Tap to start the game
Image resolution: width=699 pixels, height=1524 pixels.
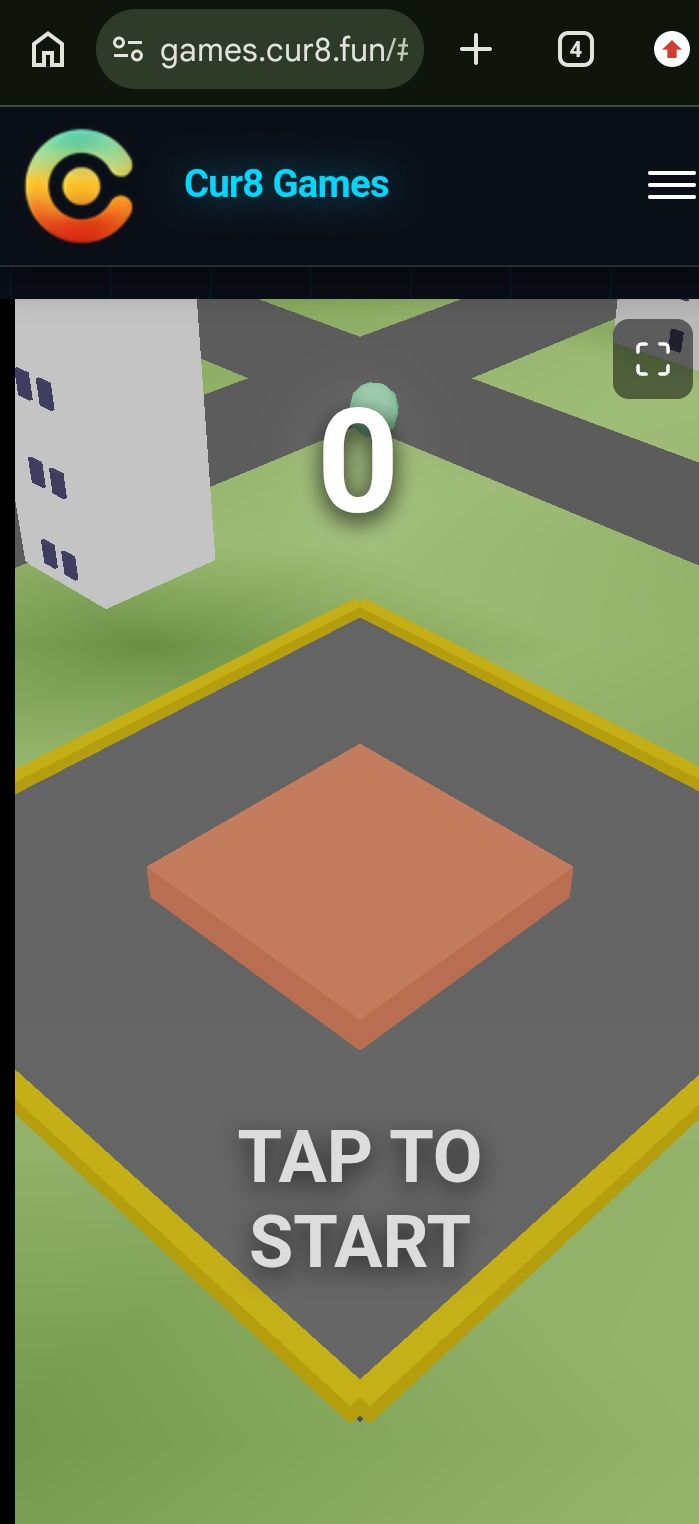360,1198
